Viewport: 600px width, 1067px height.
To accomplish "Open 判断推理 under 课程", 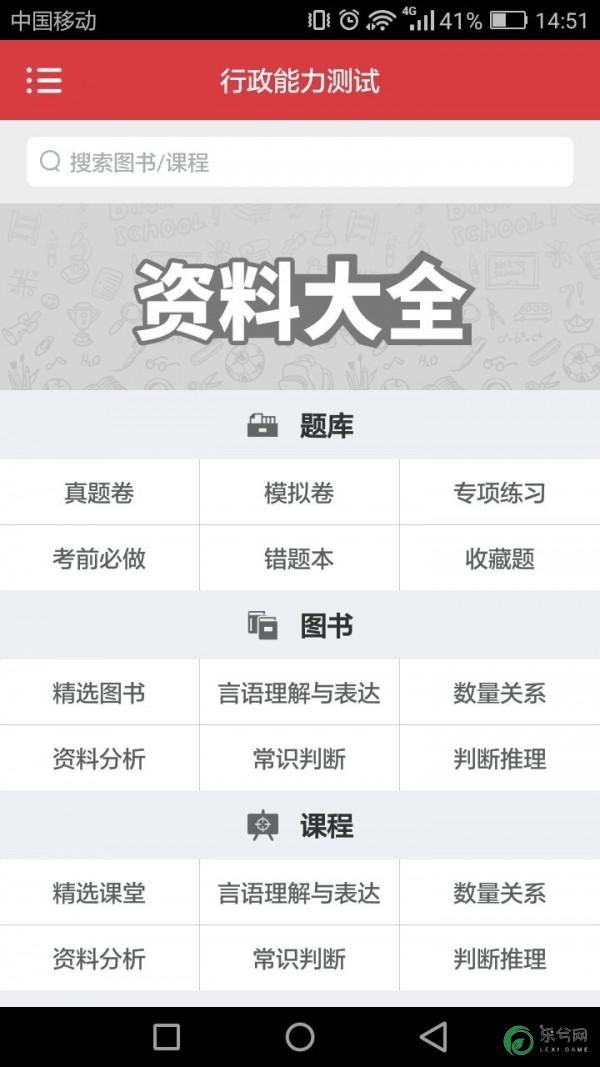I will tap(499, 959).
